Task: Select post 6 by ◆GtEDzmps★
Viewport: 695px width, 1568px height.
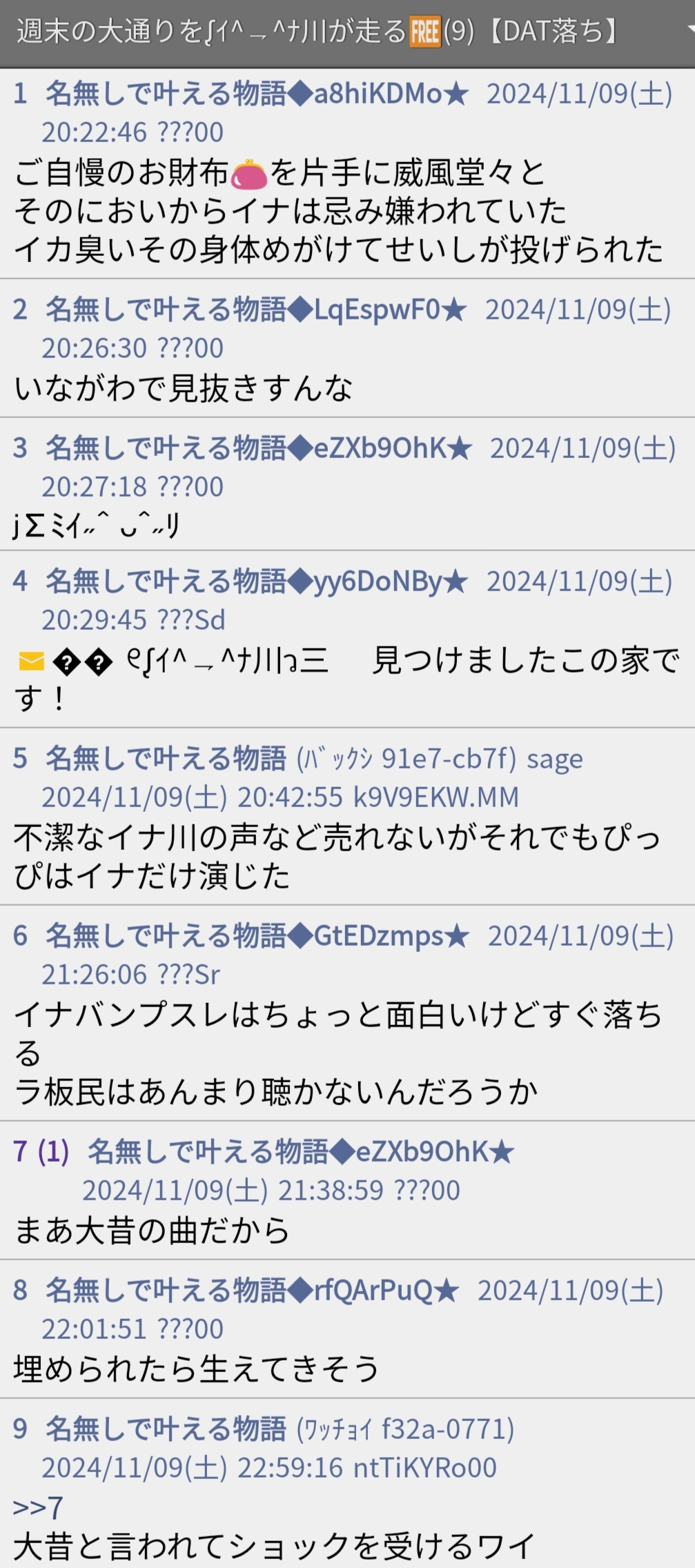Action: tap(347, 1013)
